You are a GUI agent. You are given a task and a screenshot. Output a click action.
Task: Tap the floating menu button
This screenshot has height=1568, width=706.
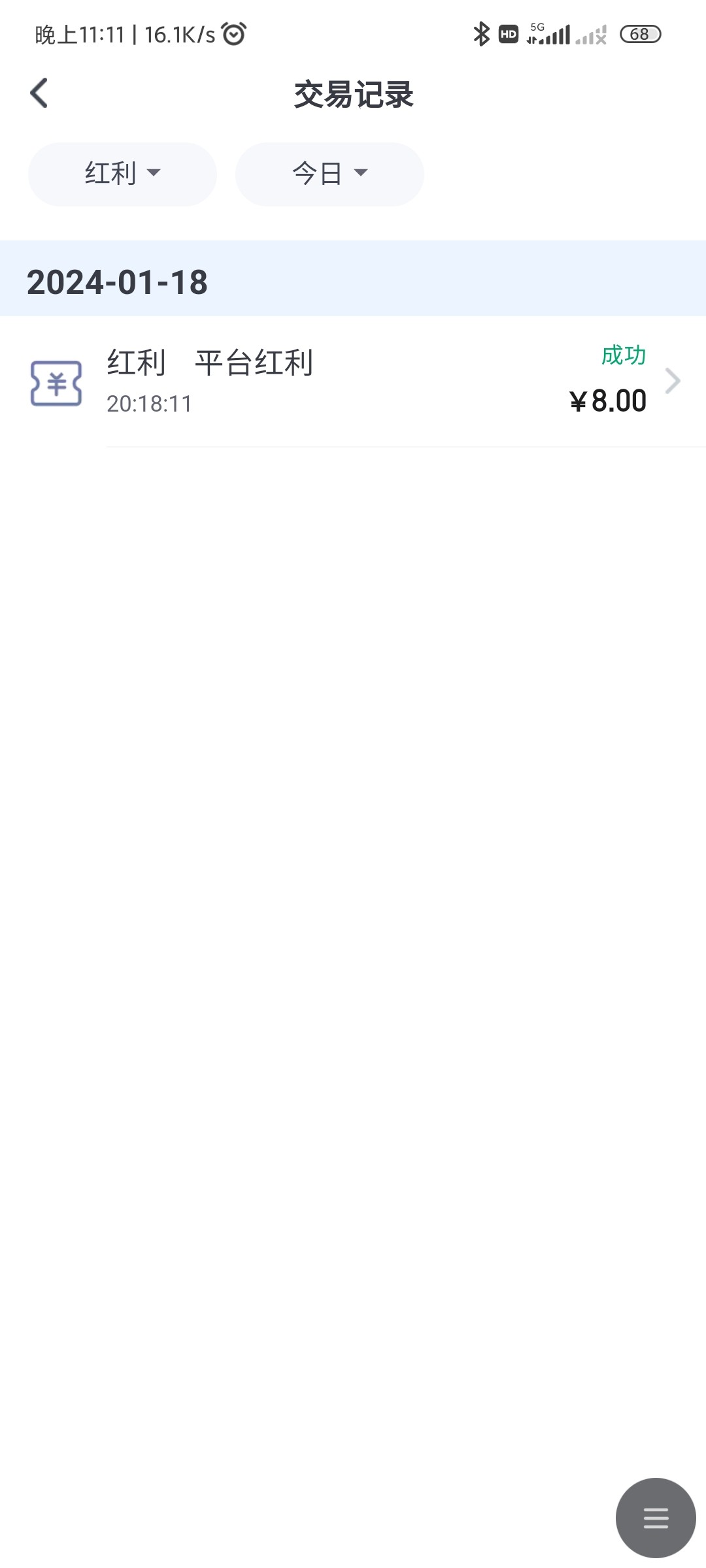(656, 1518)
